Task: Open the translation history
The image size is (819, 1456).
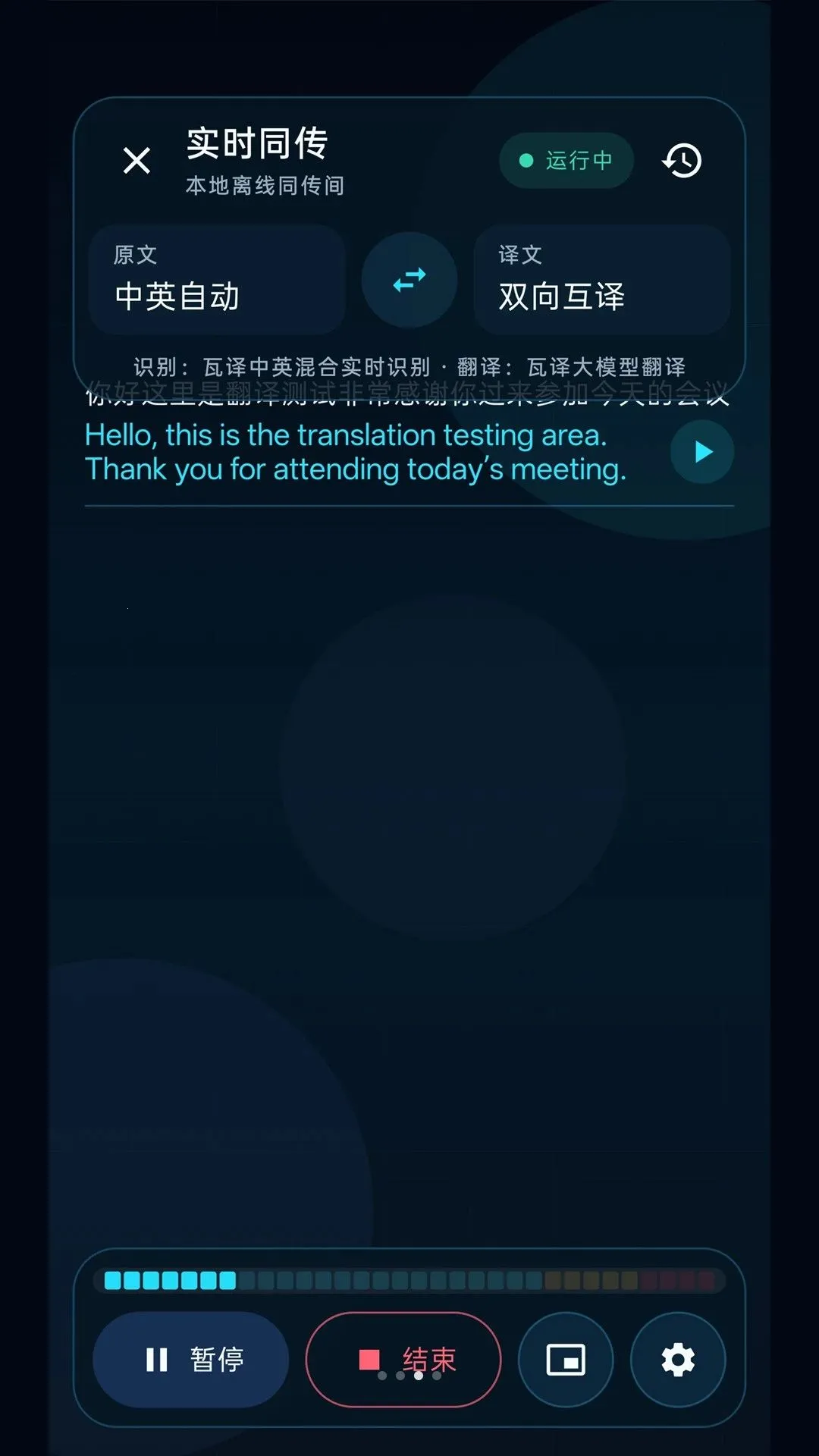Action: point(682,161)
